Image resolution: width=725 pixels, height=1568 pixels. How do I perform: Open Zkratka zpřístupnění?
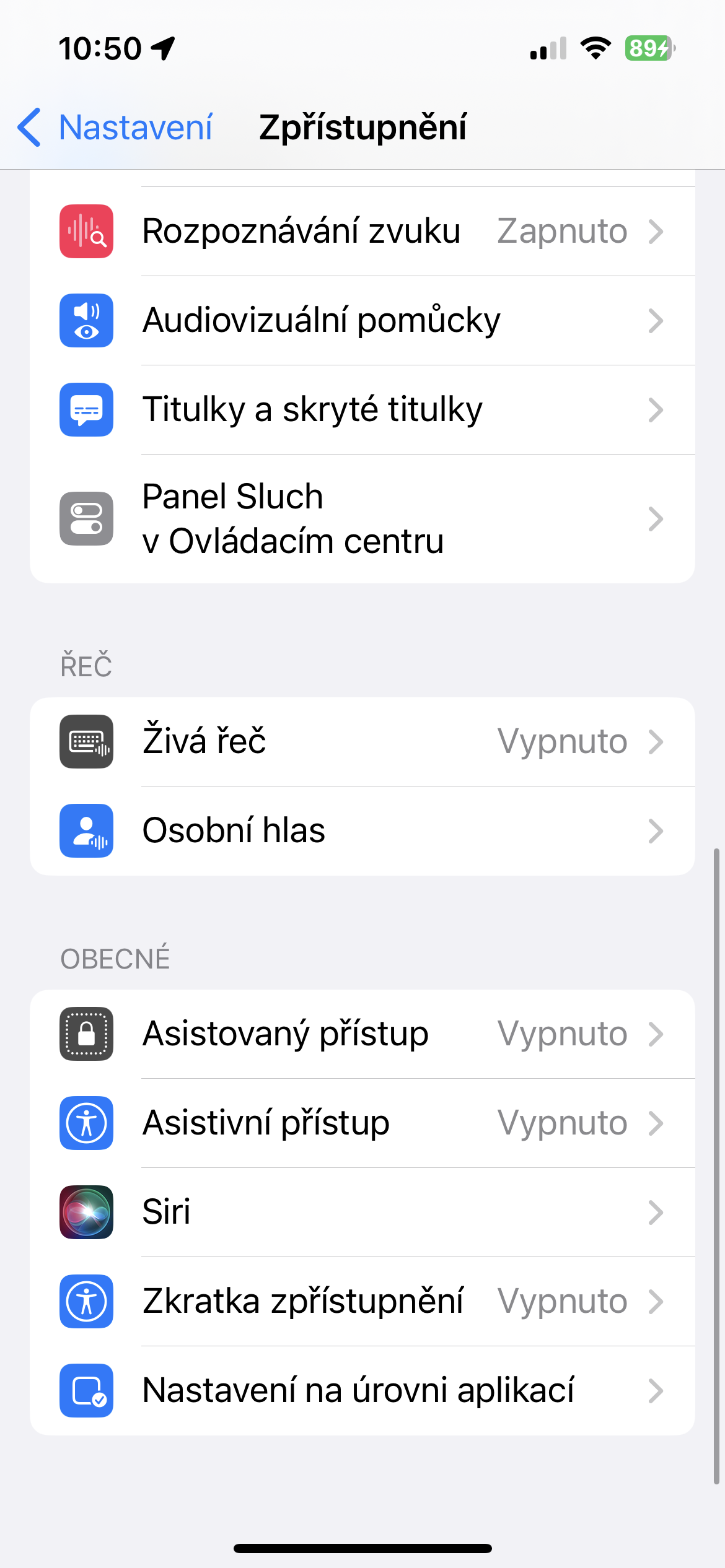(362, 1302)
